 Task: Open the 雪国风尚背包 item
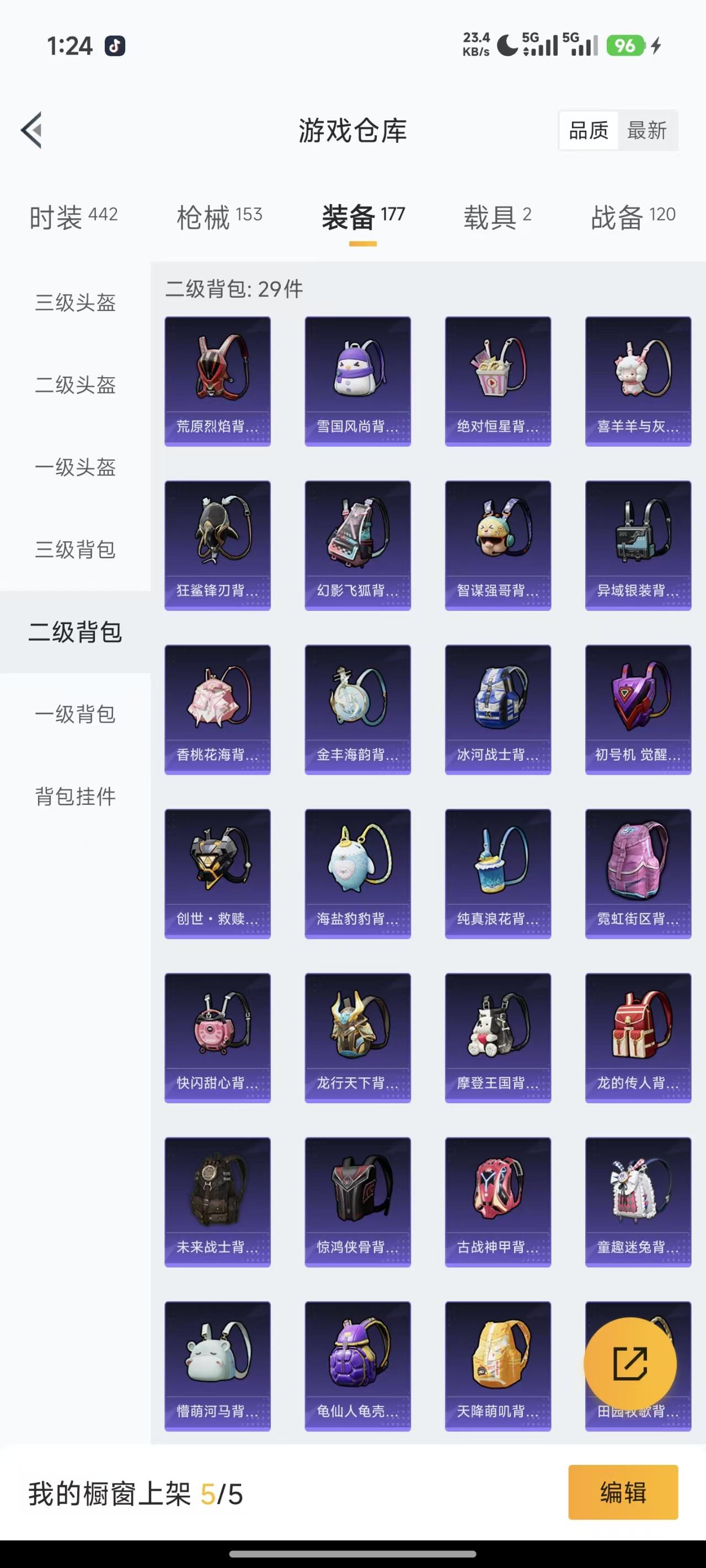357,381
